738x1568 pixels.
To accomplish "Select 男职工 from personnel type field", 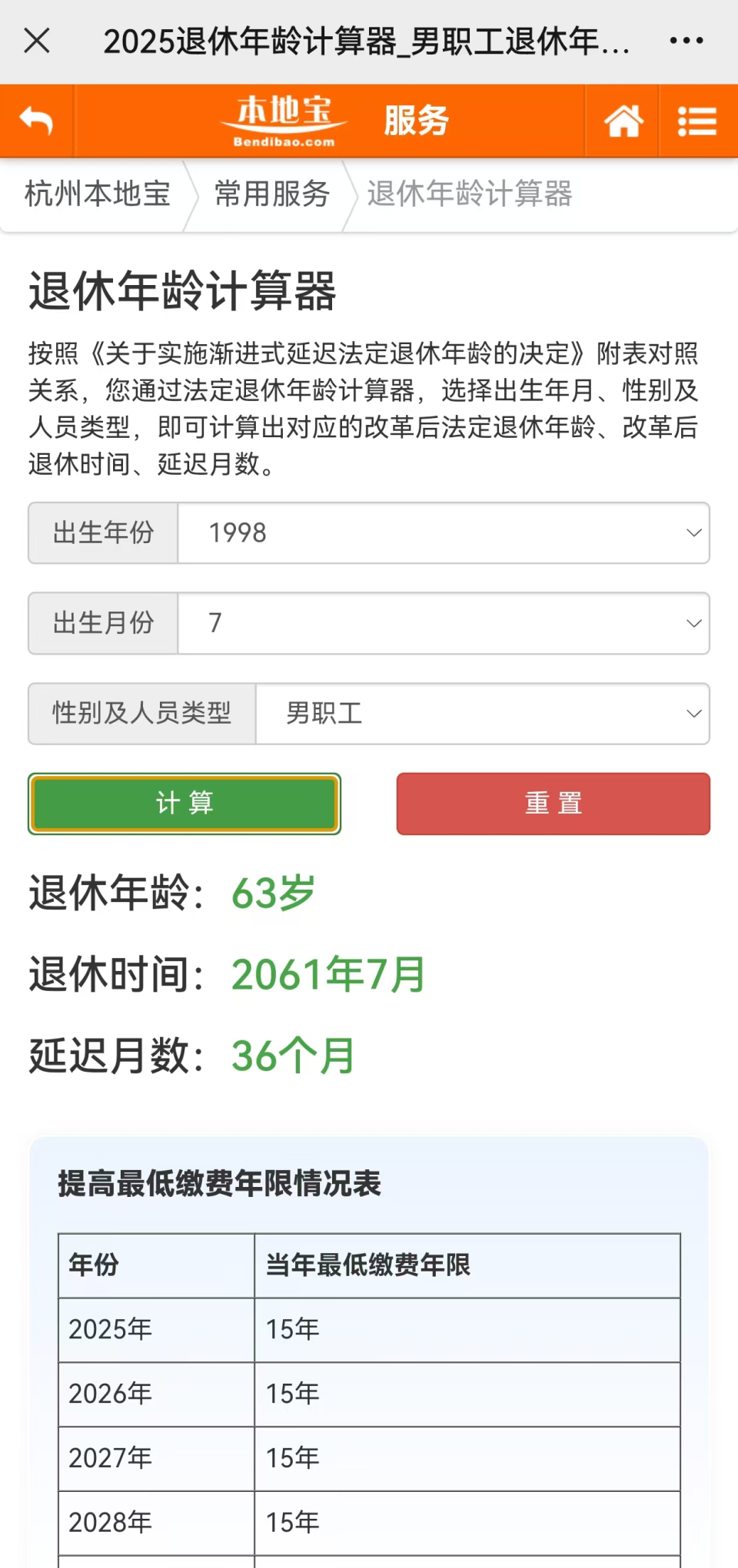I will (x=323, y=714).
